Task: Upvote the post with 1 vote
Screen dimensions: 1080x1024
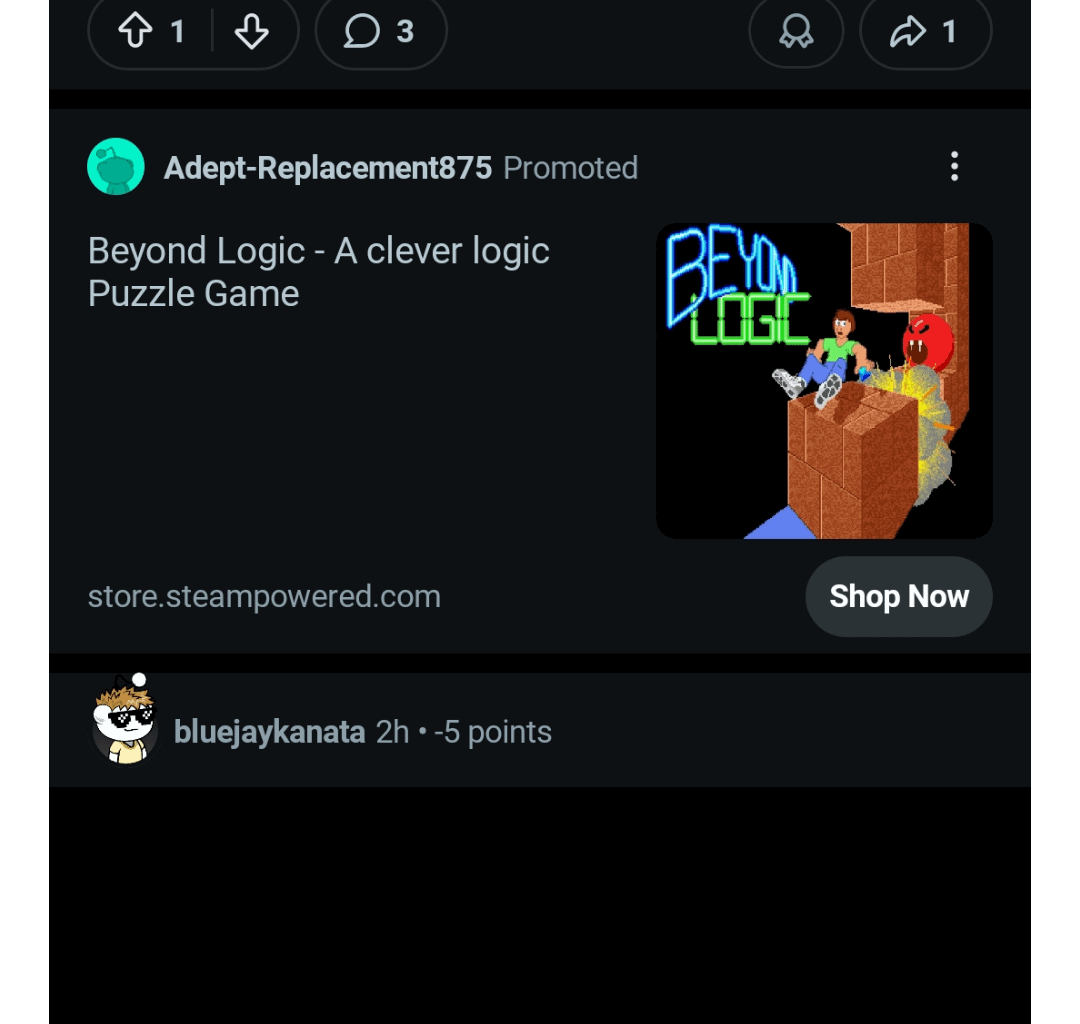Action: click(x=136, y=32)
